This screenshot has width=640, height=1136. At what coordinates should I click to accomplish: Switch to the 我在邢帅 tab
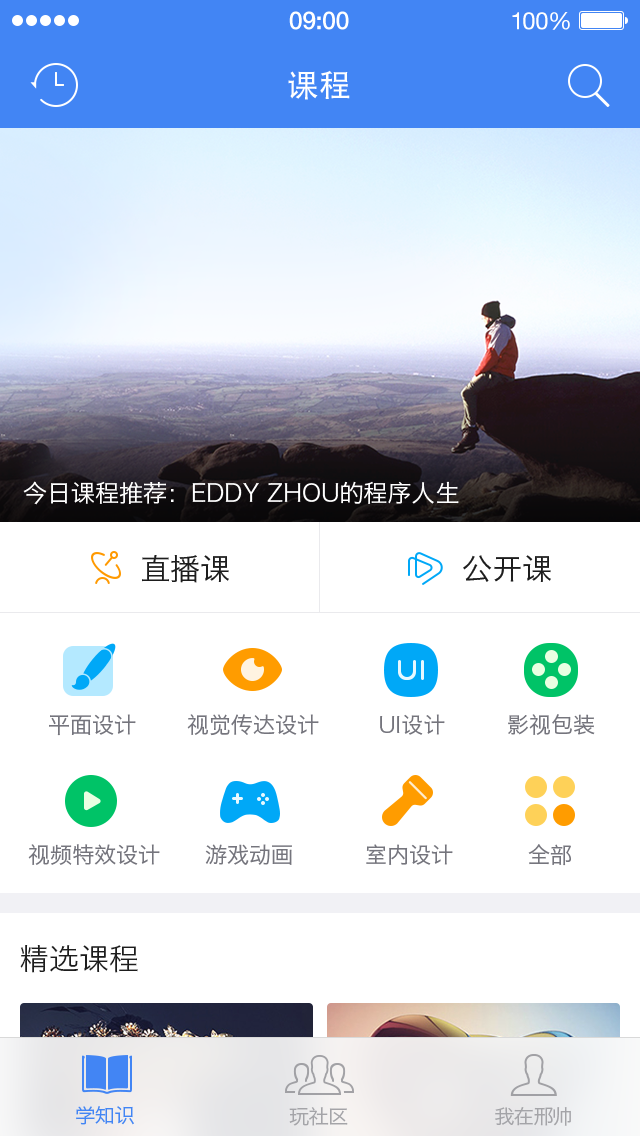pyautogui.click(x=533, y=1090)
